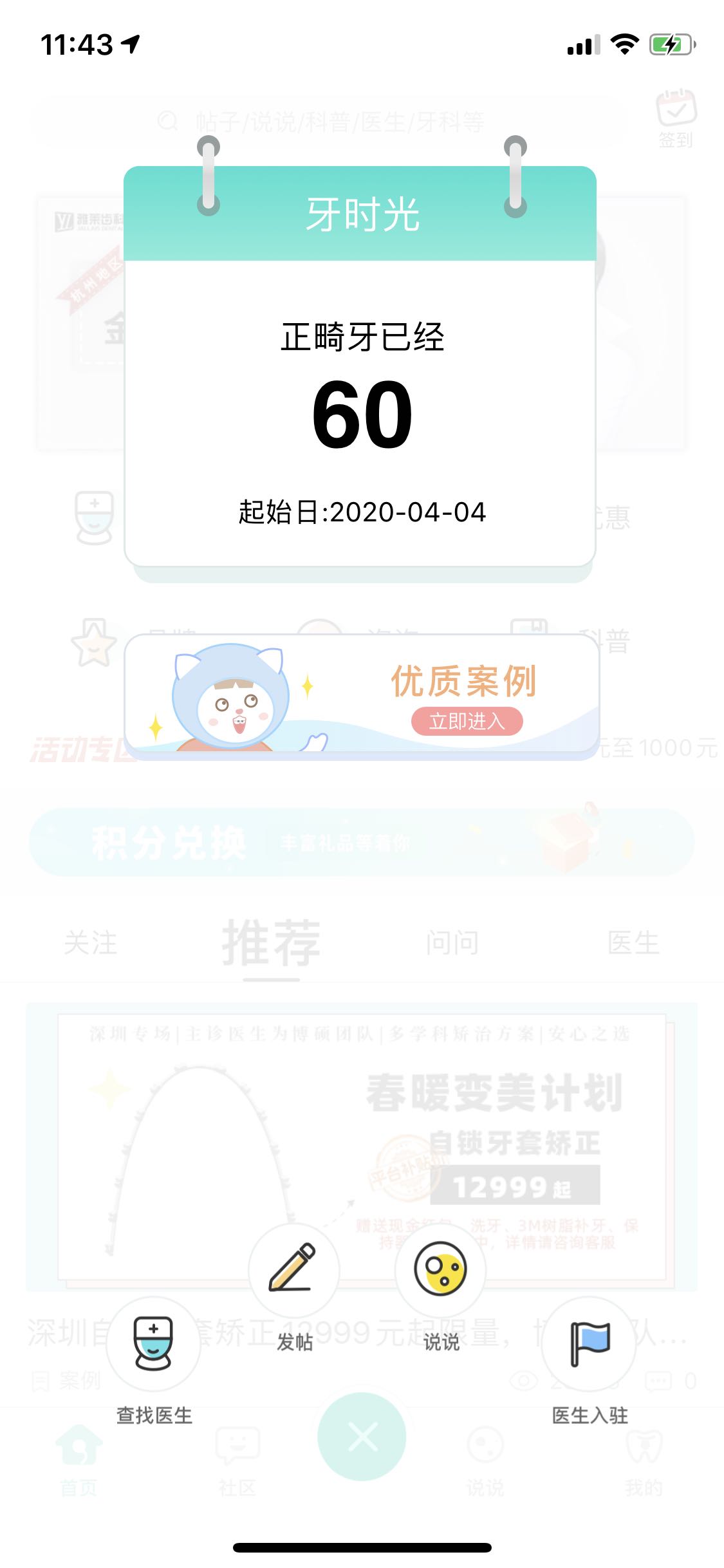Close the overlay menu with X button
The height and width of the screenshot is (1568, 724).
point(362,1437)
